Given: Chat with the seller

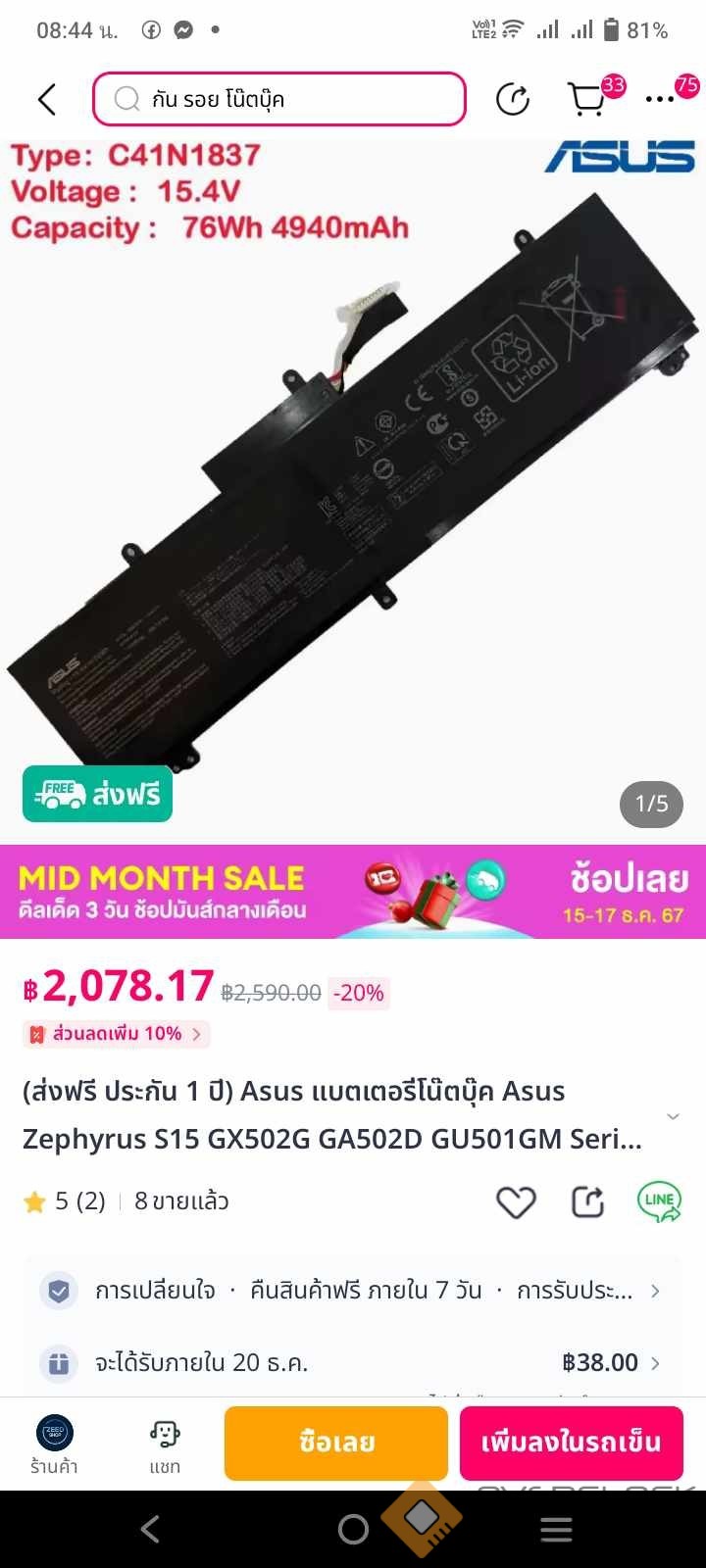Looking at the screenshot, I should (165, 1443).
